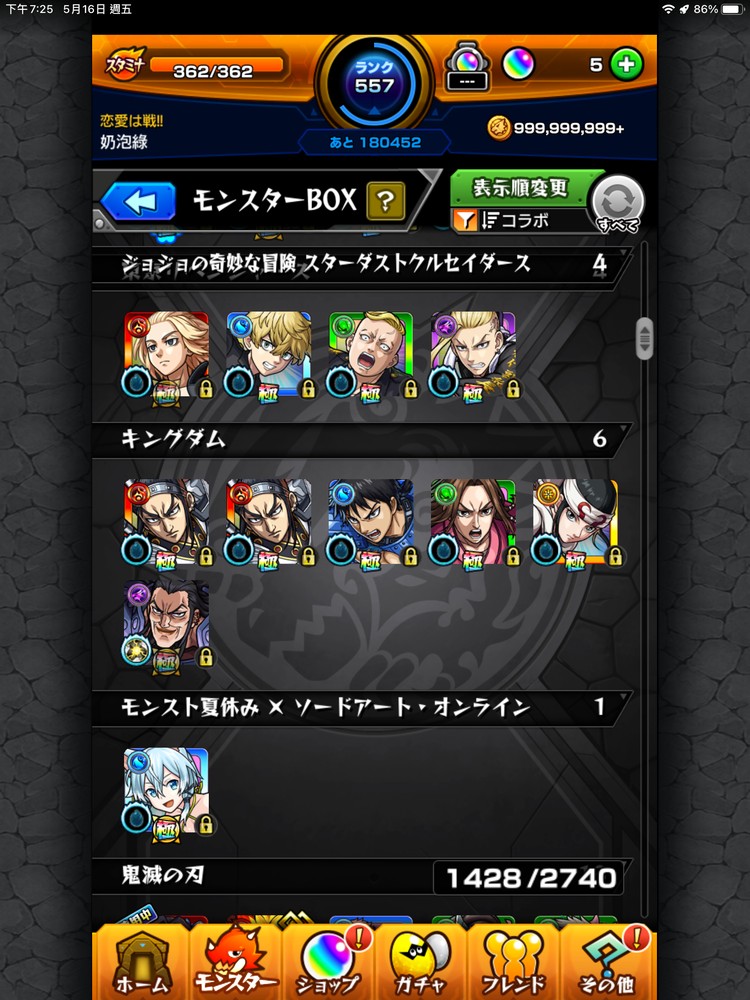Select the first red-background monster in the JoJo section
Screen dimensions: 750x1000
pos(166,354)
